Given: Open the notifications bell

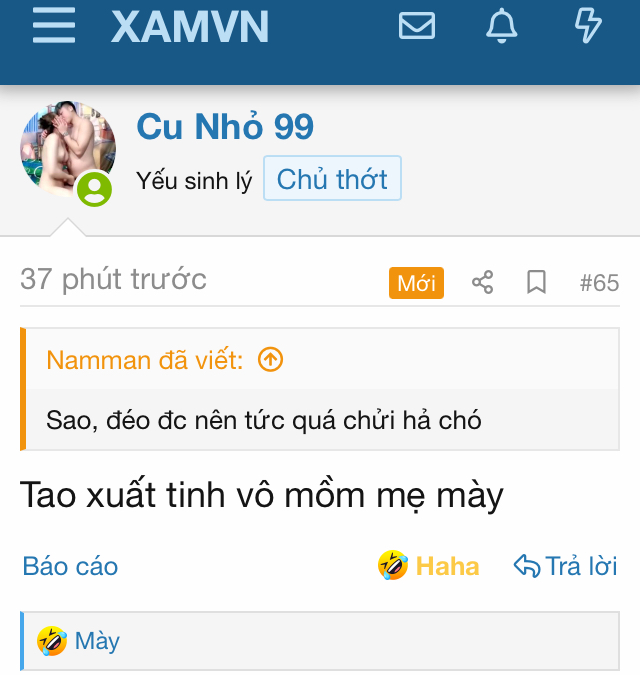Looking at the screenshot, I should point(502,26).
